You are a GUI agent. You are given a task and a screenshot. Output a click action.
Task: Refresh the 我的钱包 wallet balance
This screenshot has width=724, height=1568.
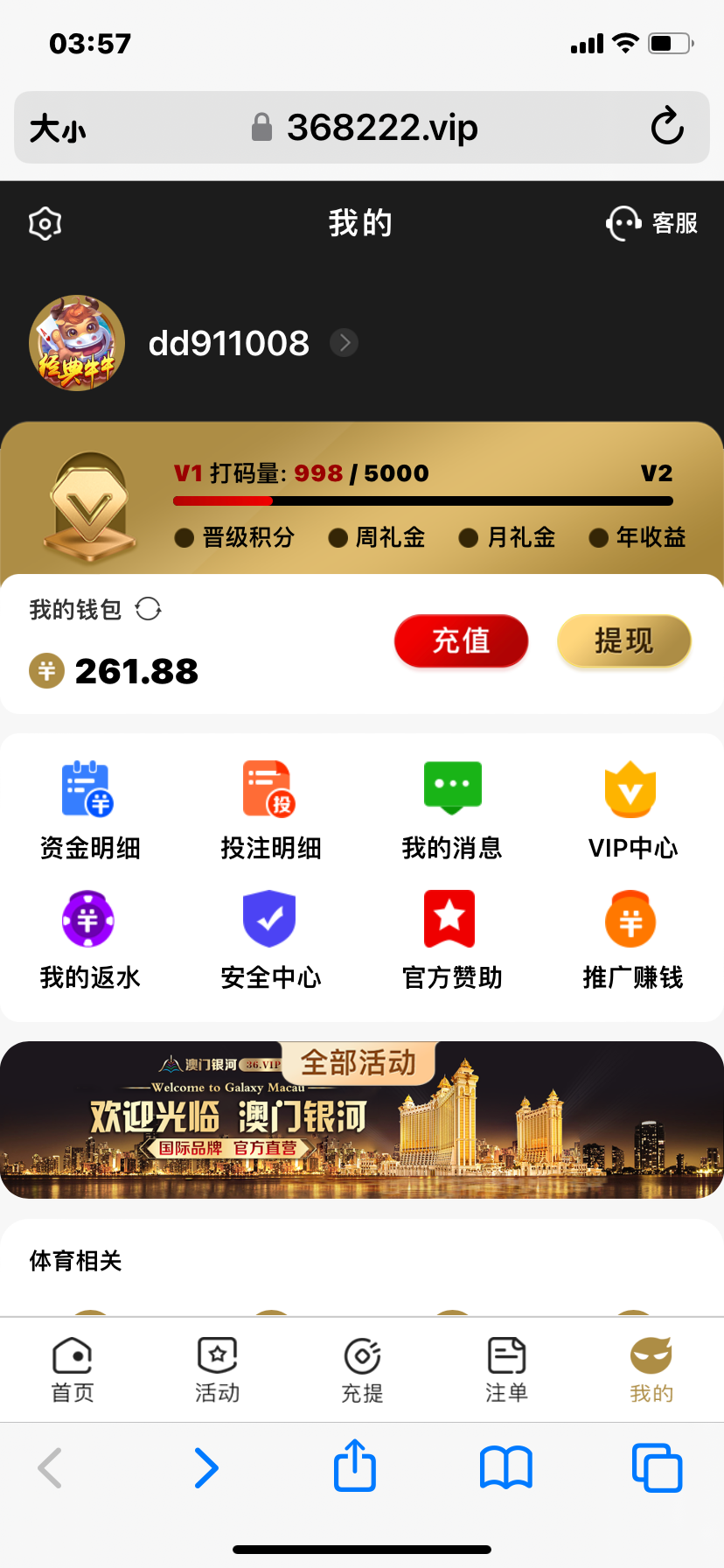[x=149, y=609]
